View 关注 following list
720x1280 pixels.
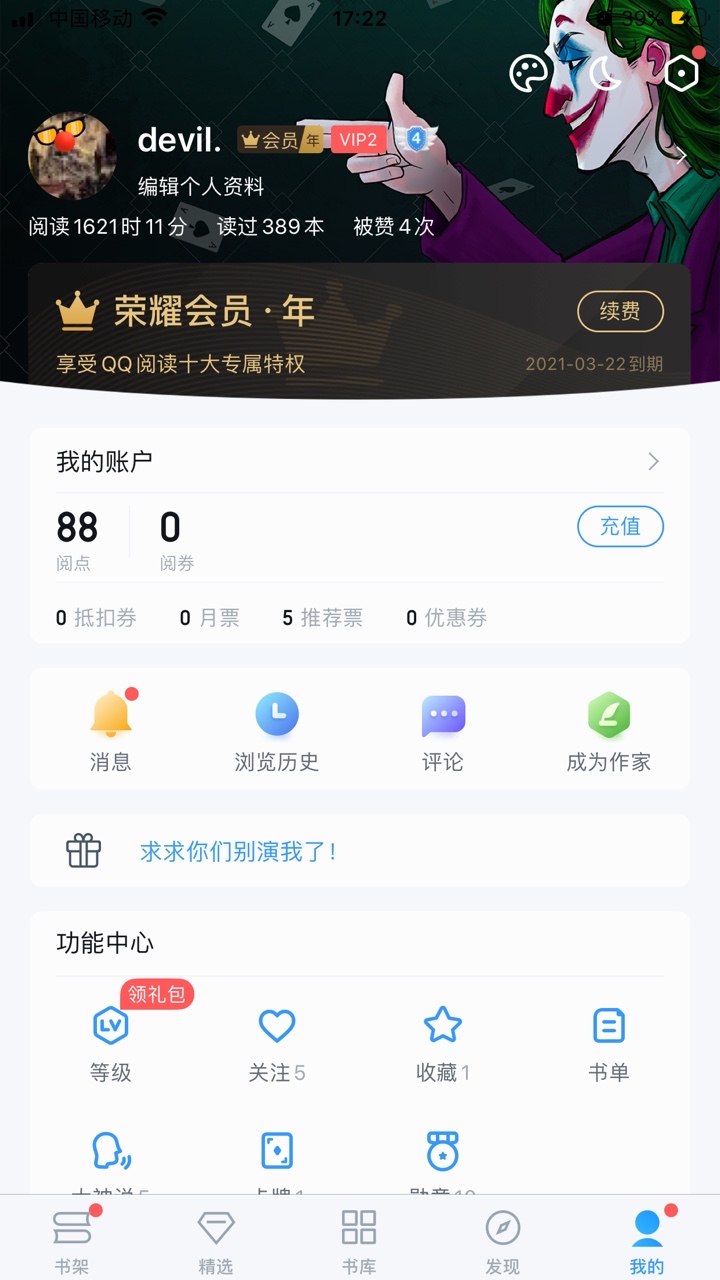tap(277, 1042)
